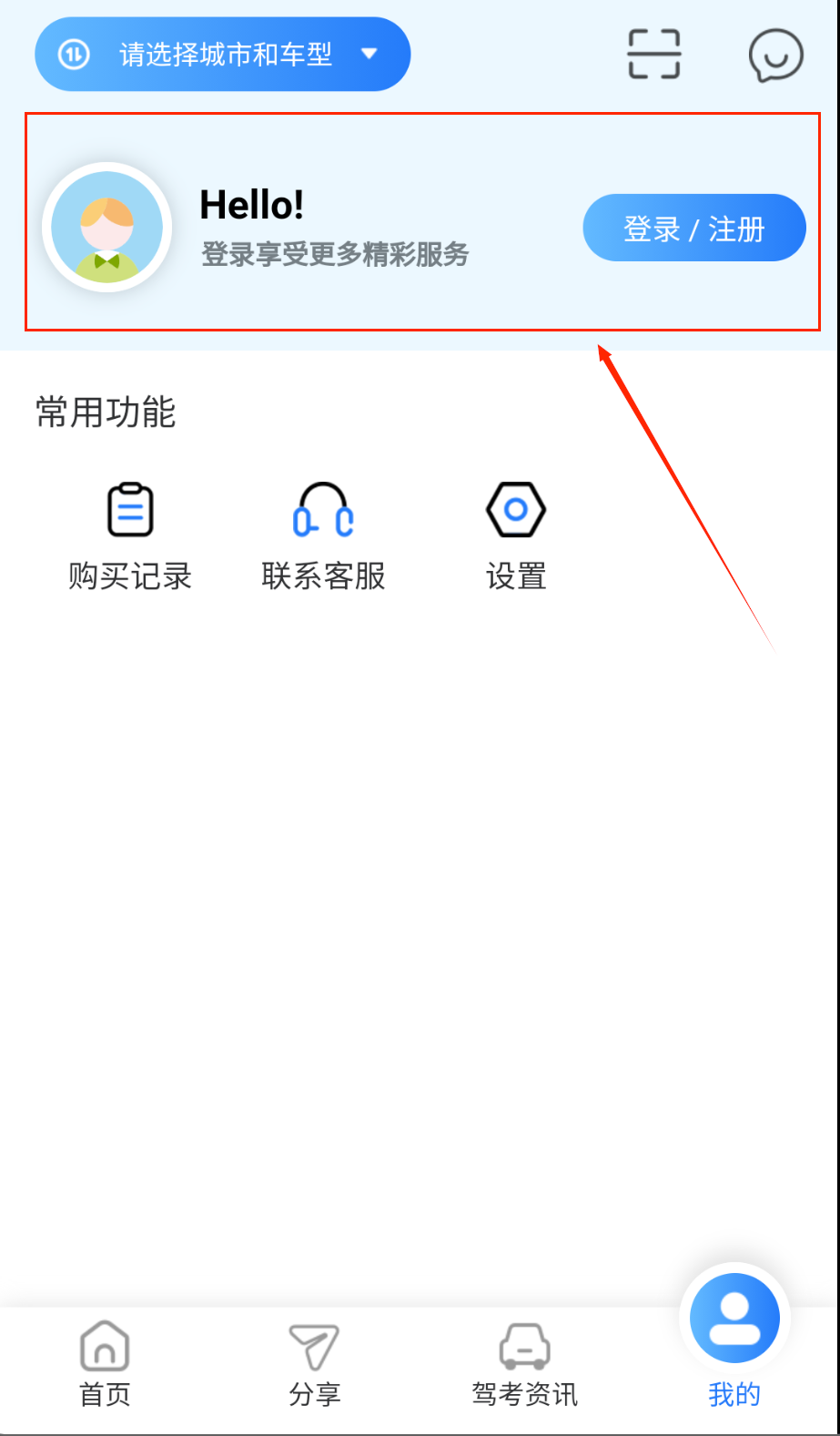This screenshot has height=1436, width=840.
Task: Tap the profile avatar picture
Action: (107, 228)
